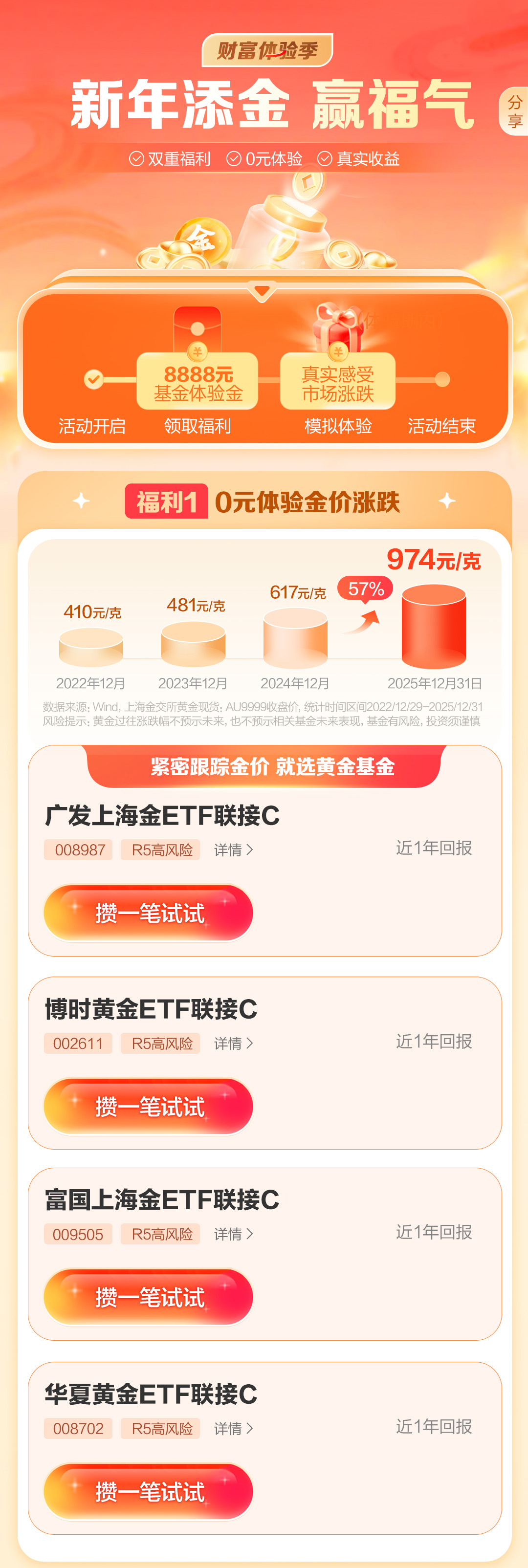Viewport: 528px width, 1568px height.
Task: Tap 攒一笔试试 for 华夏黄金ETF联接C
Action: [149, 1491]
